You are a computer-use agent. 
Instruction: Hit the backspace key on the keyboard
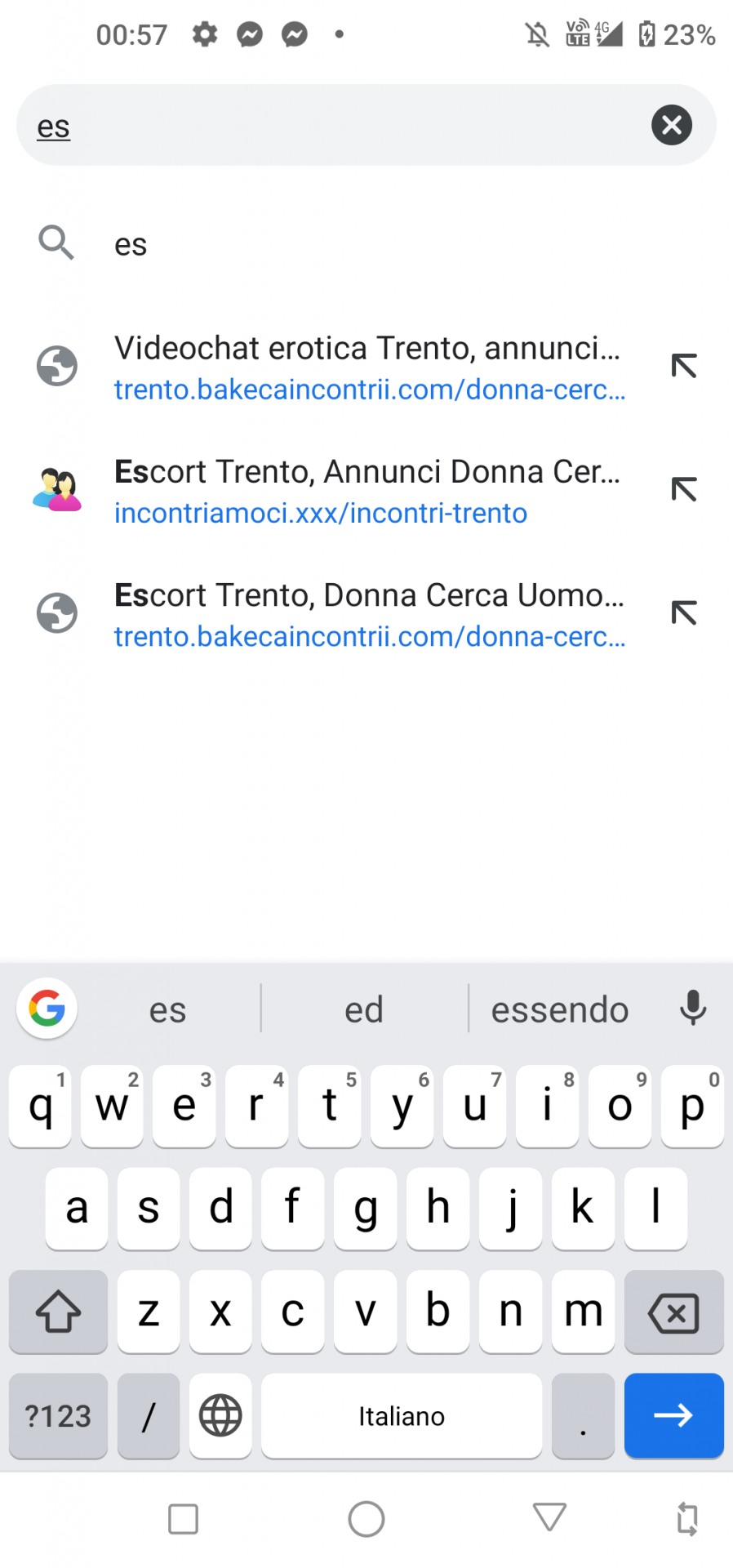(x=673, y=1312)
